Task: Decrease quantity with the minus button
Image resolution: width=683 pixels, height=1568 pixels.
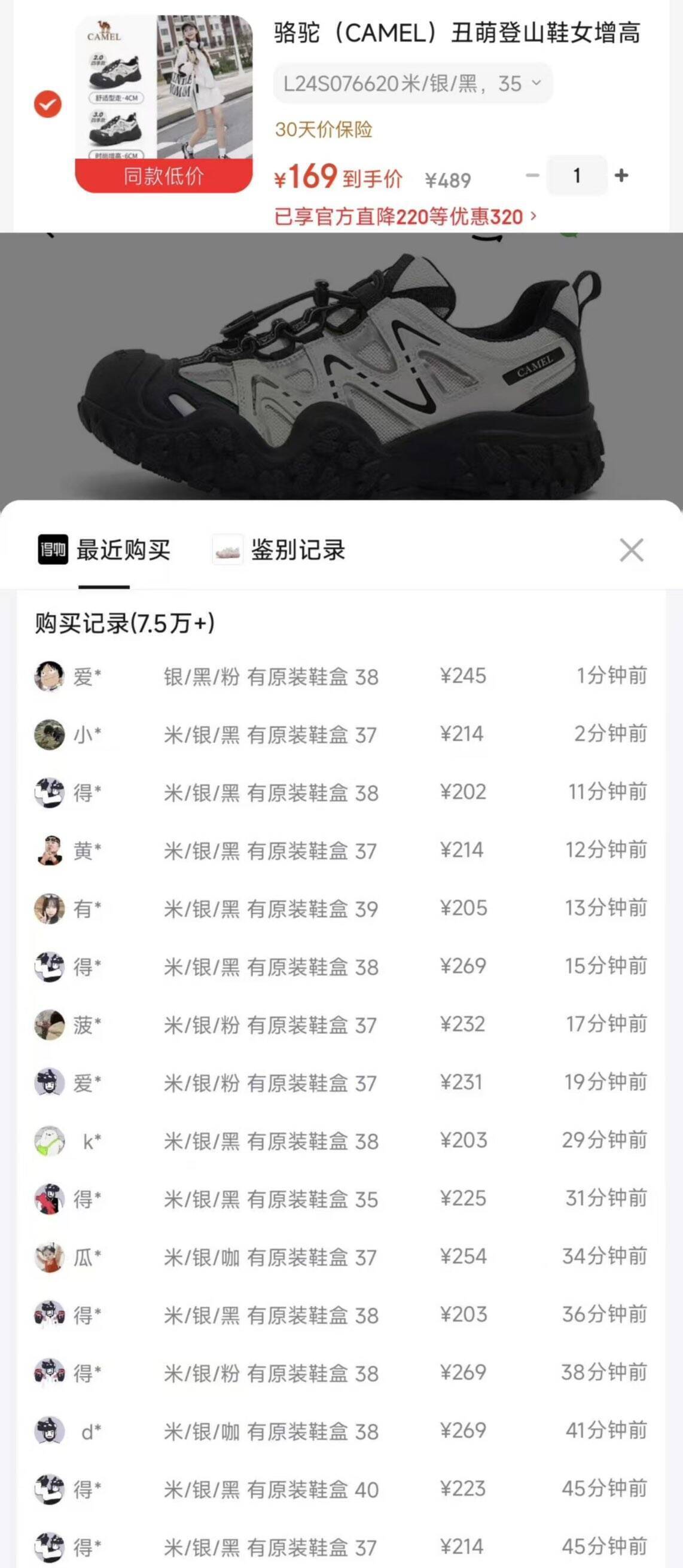Action: click(x=533, y=175)
